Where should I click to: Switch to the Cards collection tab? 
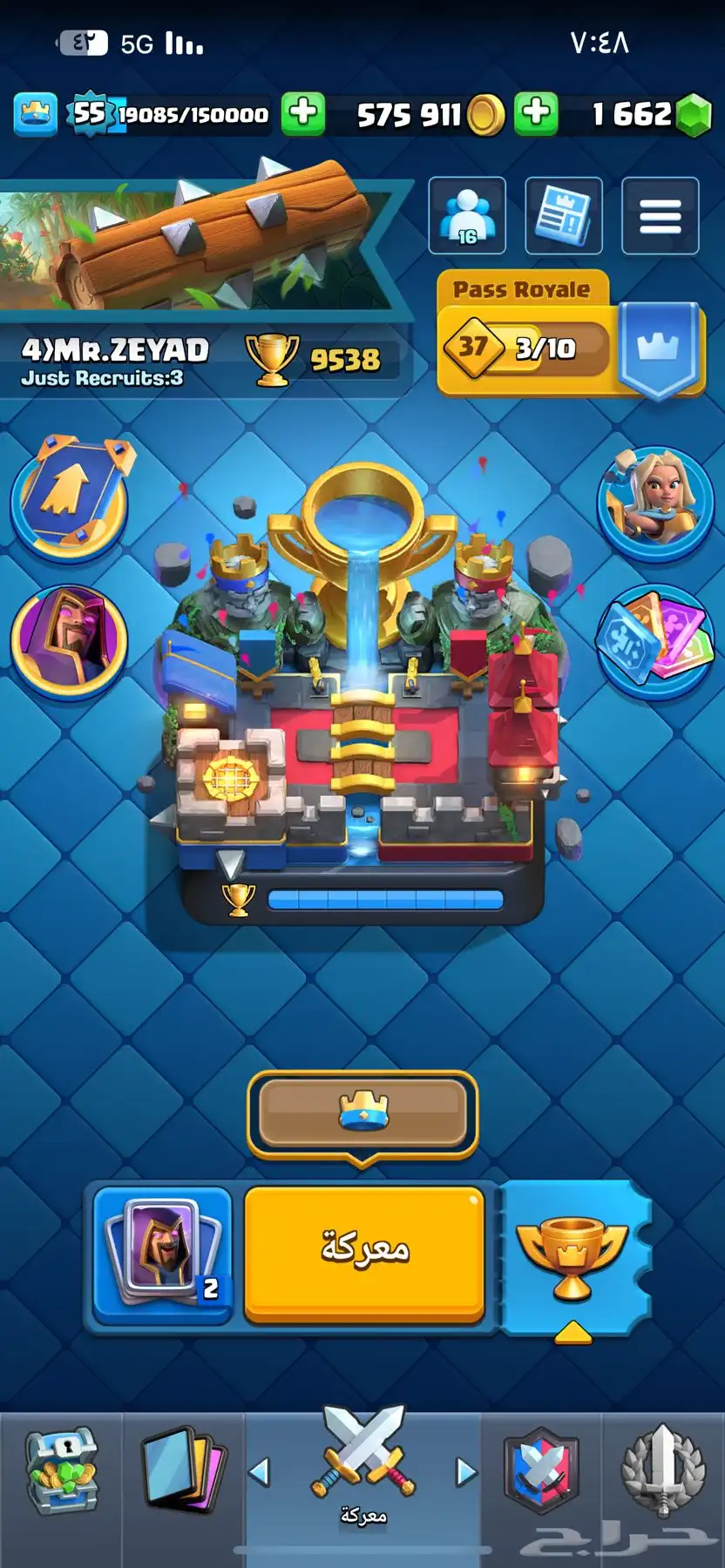[183, 1472]
